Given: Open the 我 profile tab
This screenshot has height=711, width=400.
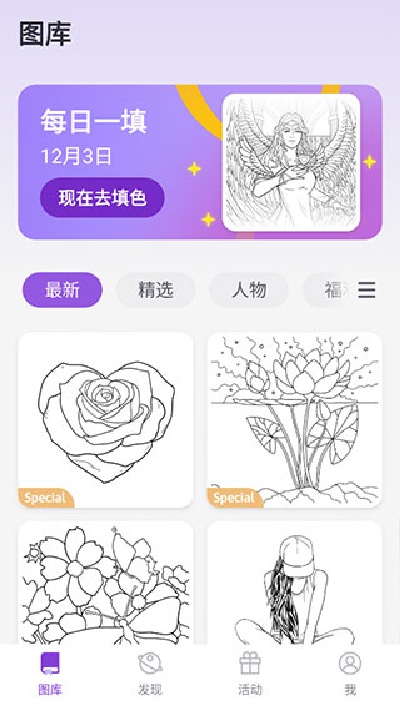Looking at the screenshot, I should [350, 674].
